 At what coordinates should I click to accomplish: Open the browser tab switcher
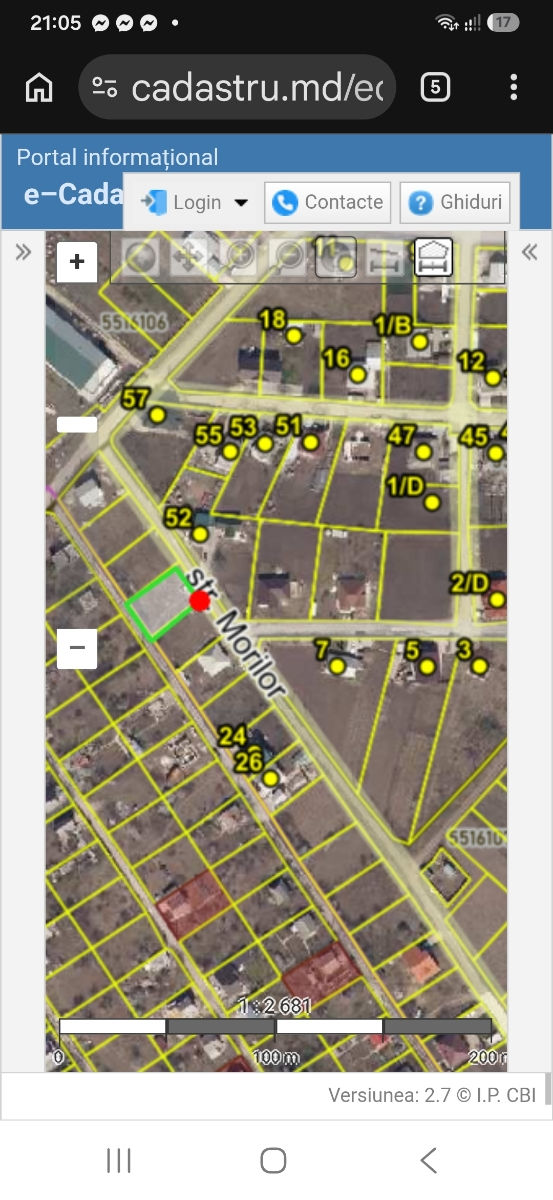(x=434, y=88)
